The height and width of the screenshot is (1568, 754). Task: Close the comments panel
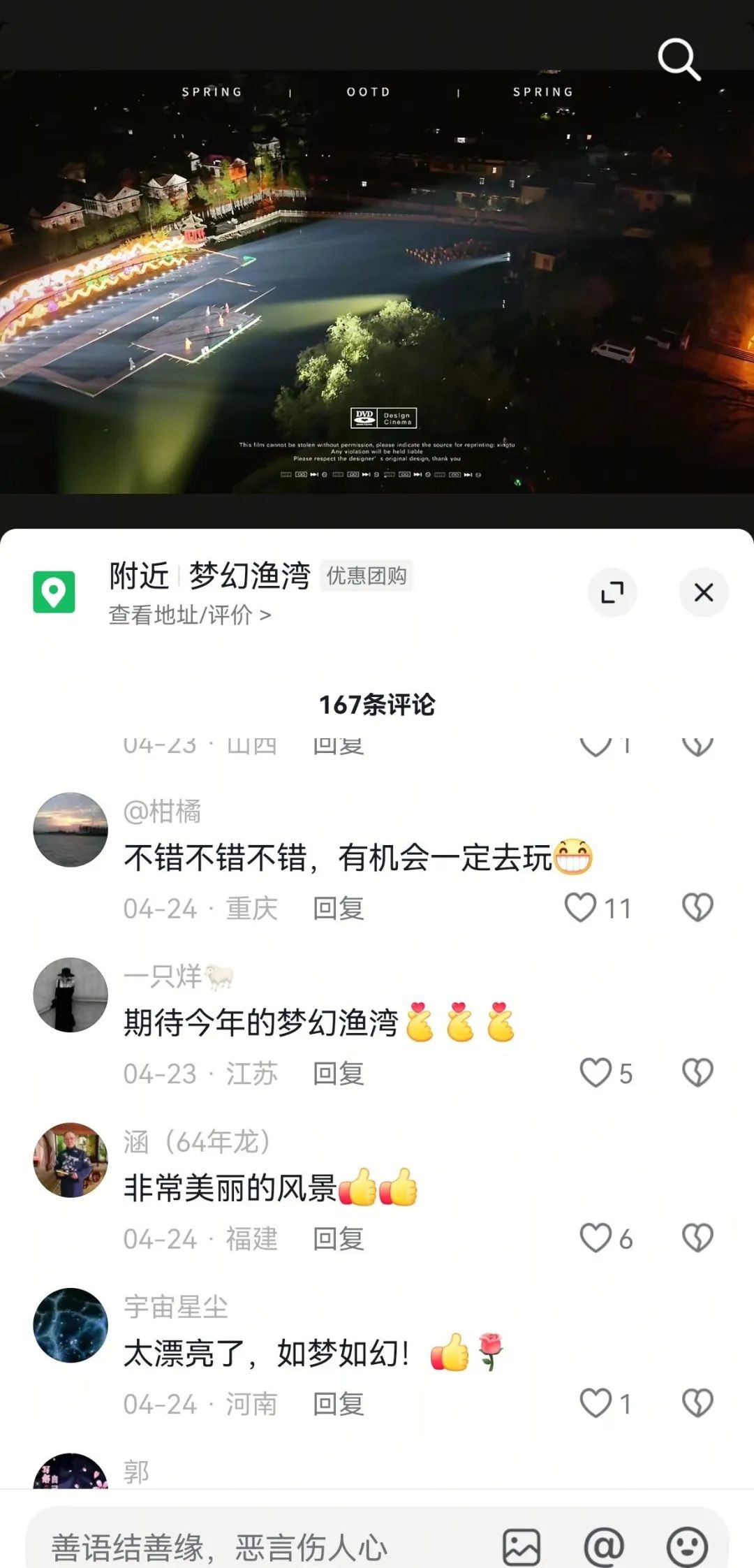point(704,592)
